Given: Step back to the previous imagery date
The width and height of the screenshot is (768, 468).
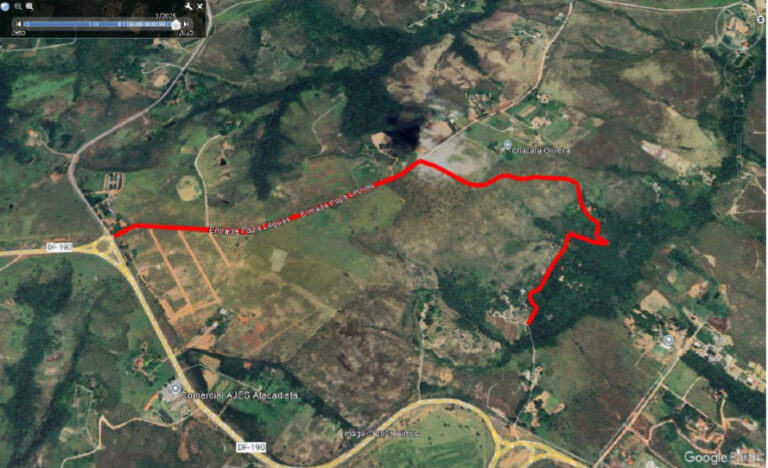Looking at the screenshot, I should coord(19,24).
